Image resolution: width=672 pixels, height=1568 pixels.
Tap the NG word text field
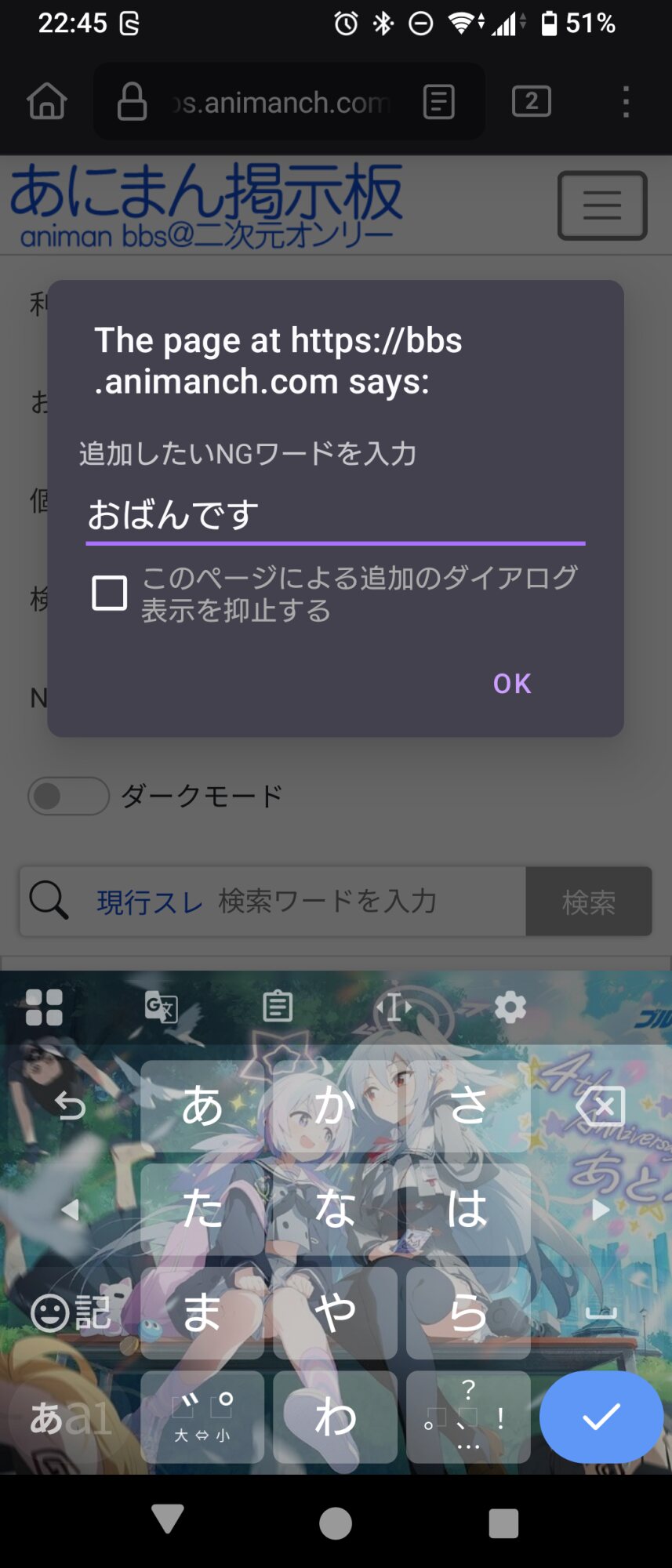(336, 516)
